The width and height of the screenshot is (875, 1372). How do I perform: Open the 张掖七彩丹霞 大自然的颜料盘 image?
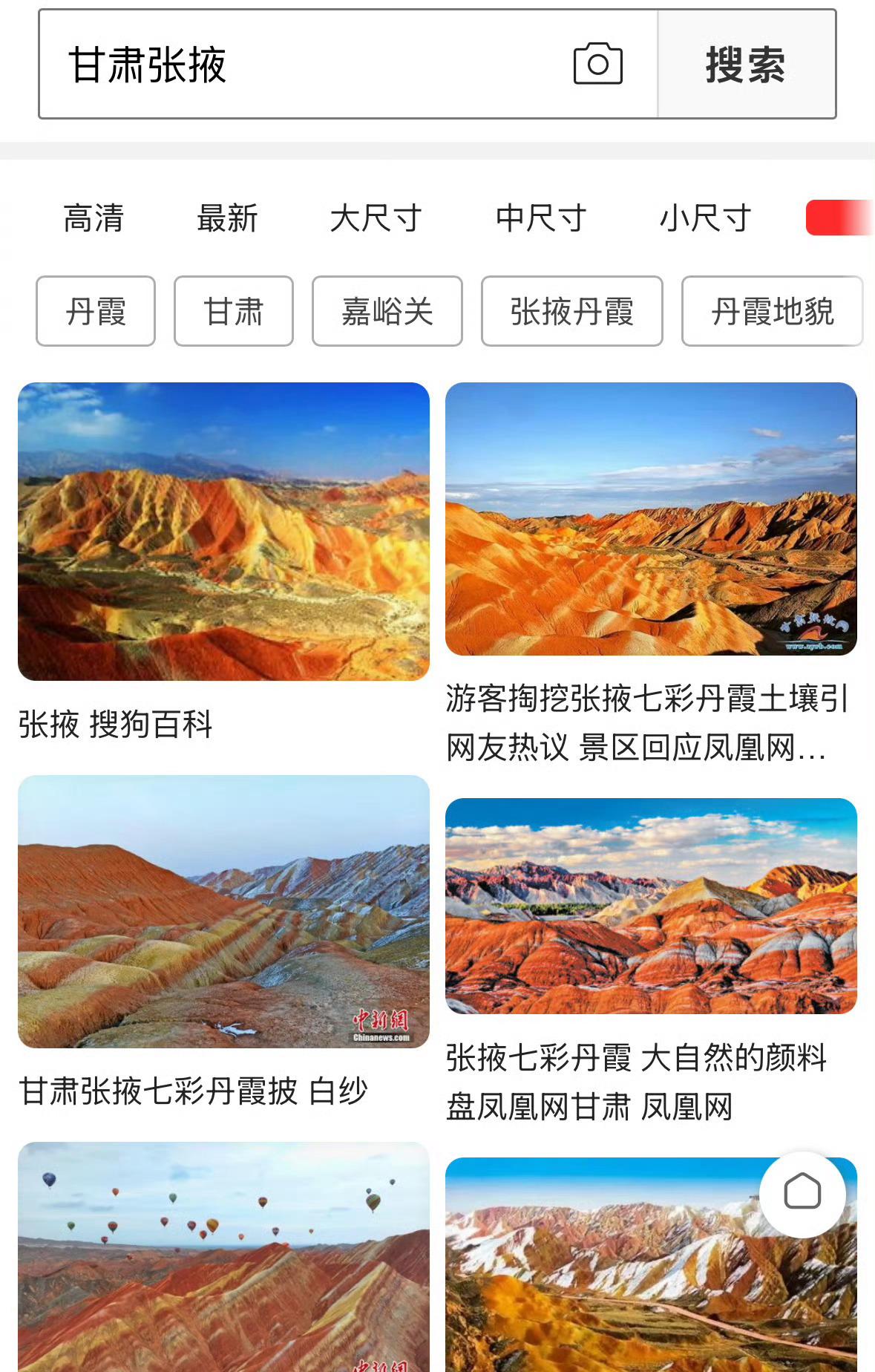(651, 906)
